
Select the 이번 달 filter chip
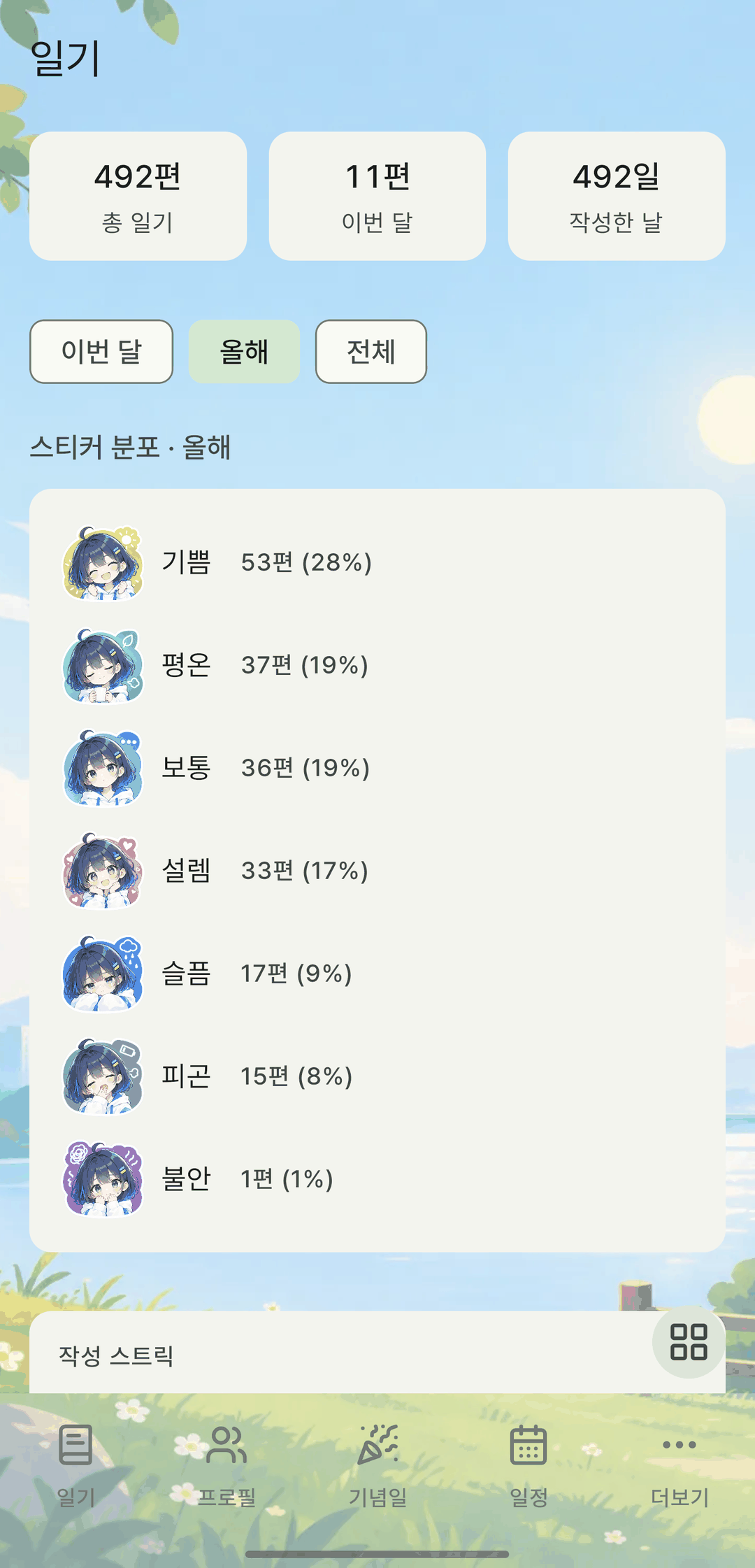pyautogui.click(x=101, y=352)
